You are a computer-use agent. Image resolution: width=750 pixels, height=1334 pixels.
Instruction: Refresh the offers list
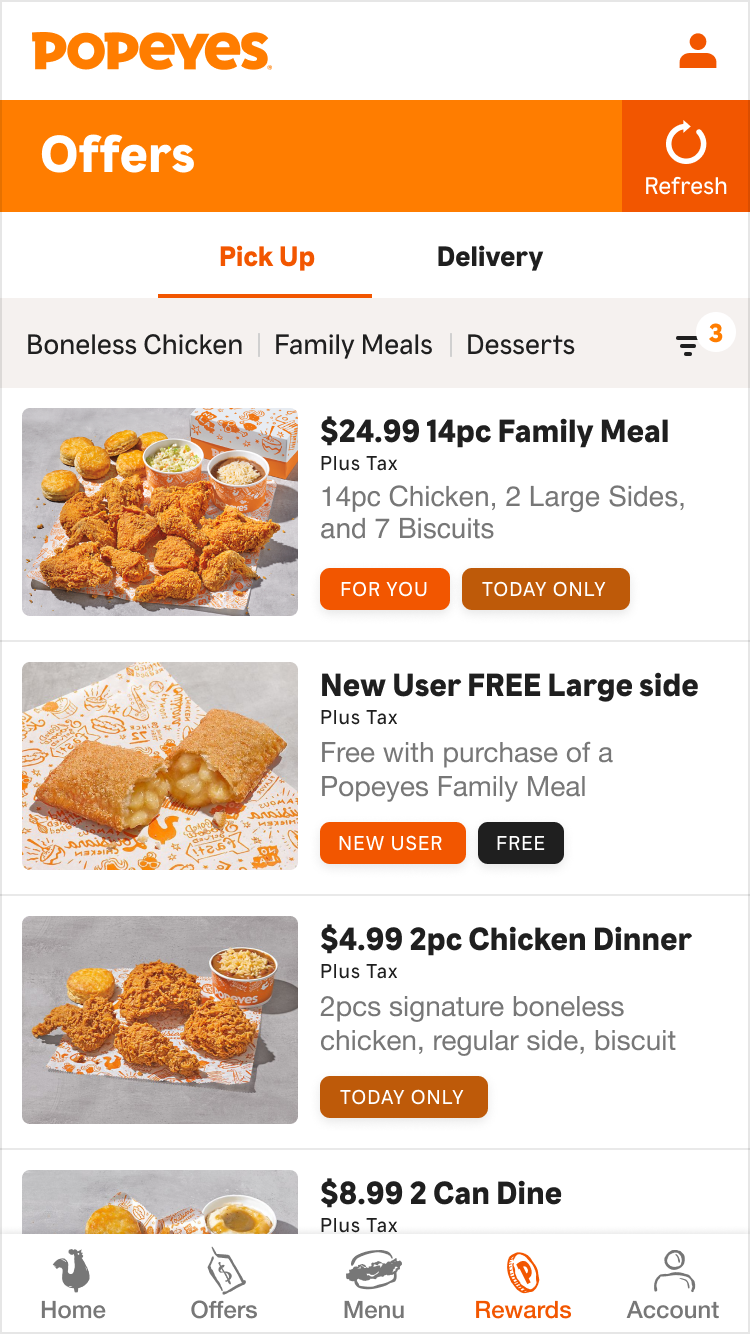686,156
